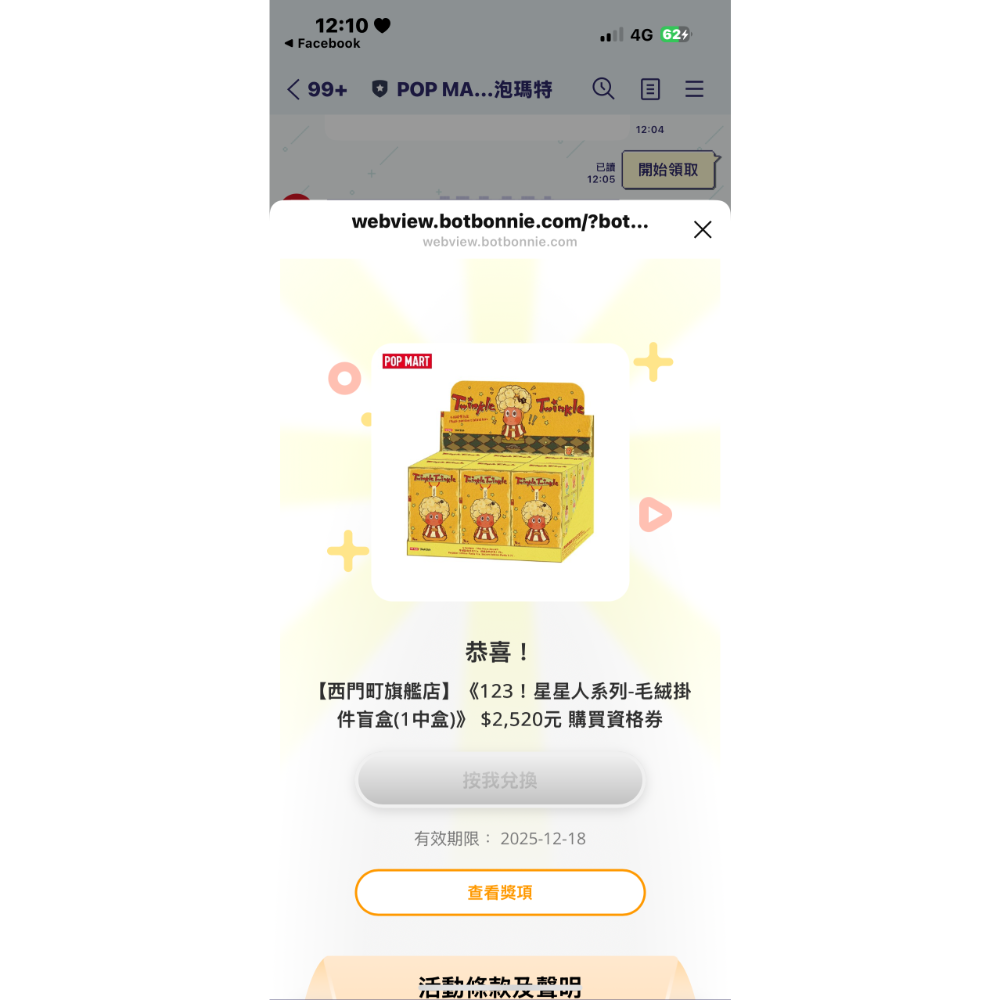Tap the 開始領取 message bubble
1000x1000 pixels.
(668, 170)
